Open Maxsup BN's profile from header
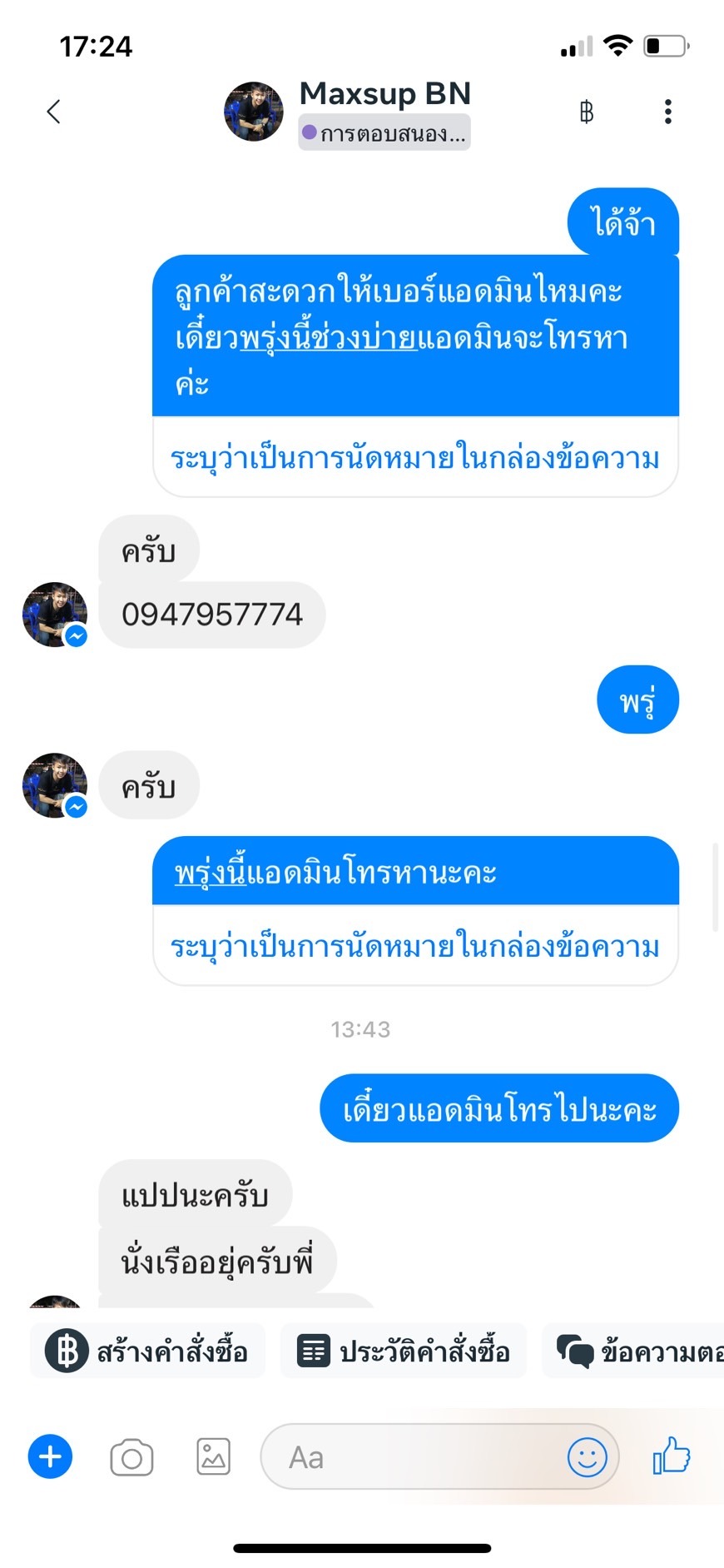The height and width of the screenshot is (1568, 724). click(x=254, y=112)
